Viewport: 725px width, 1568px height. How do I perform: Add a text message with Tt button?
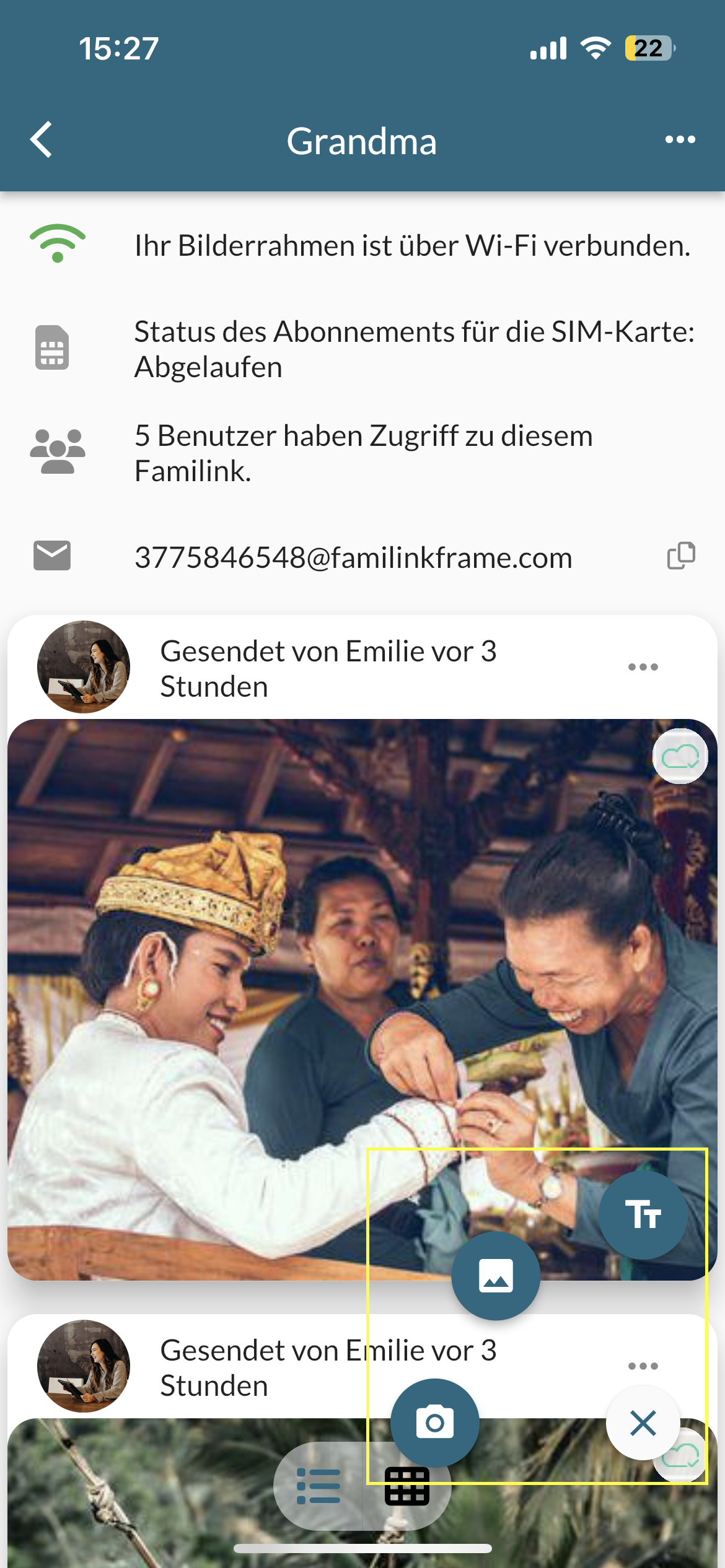[643, 1214]
